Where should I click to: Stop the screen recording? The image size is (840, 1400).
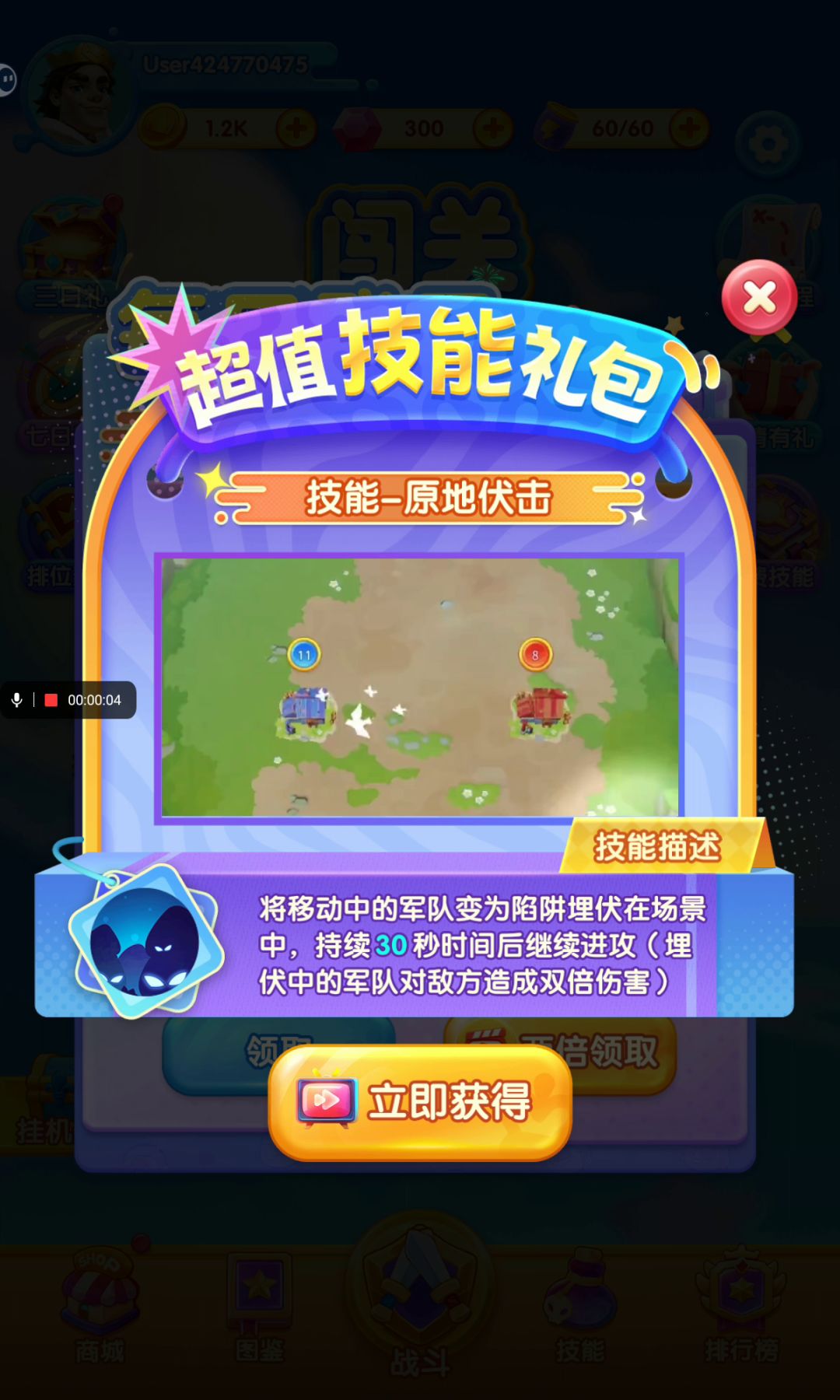(51, 700)
